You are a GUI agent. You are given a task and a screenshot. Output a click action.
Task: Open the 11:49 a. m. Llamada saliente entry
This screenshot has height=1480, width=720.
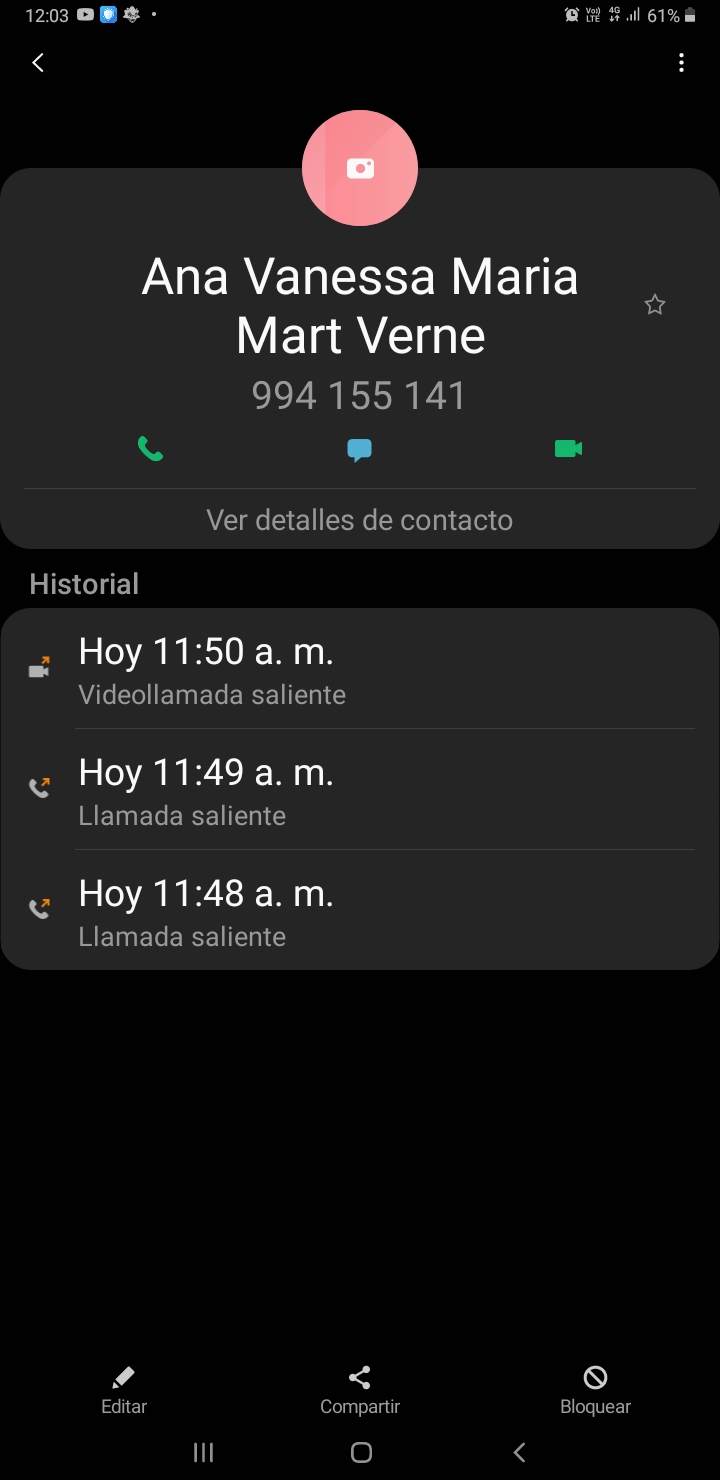(360, 790)
